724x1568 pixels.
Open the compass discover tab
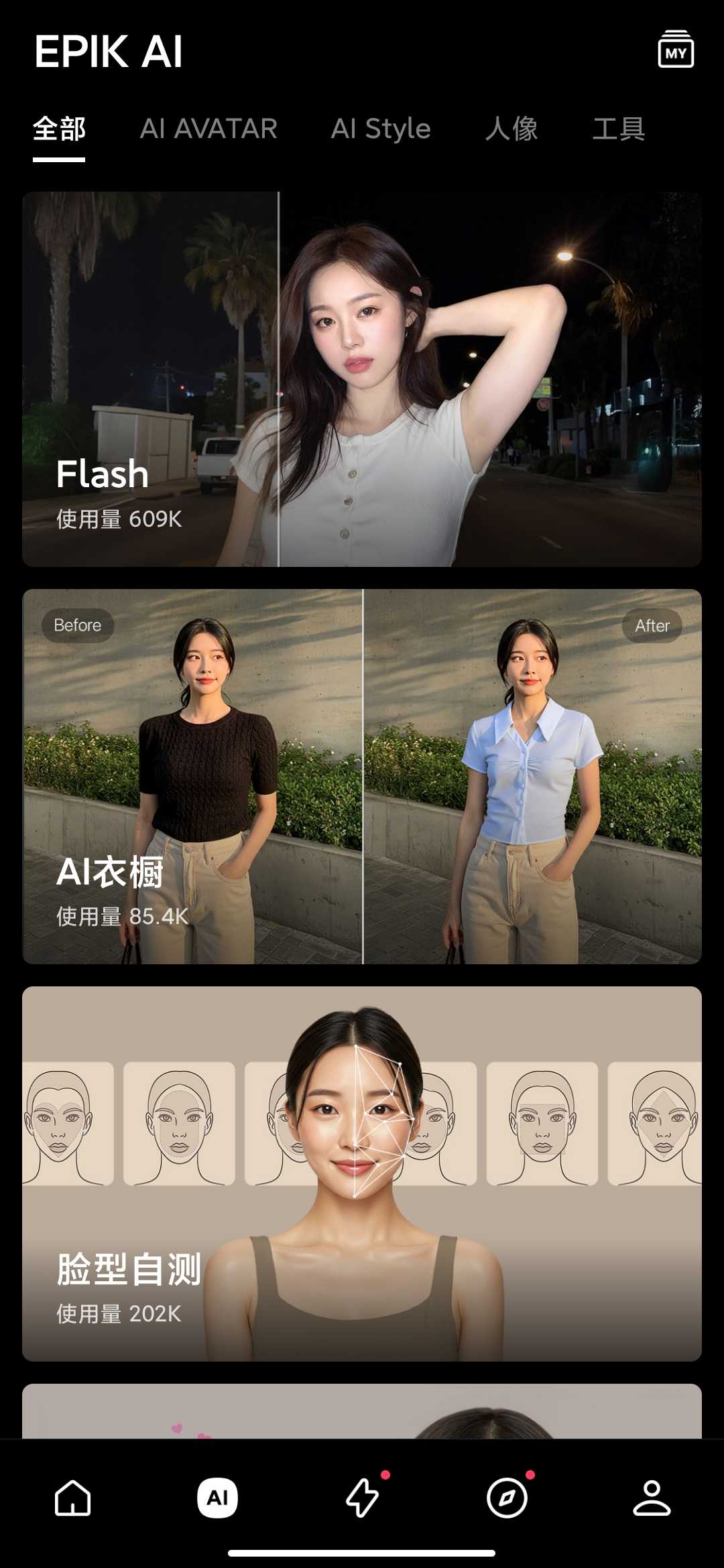coord(507,1498)
